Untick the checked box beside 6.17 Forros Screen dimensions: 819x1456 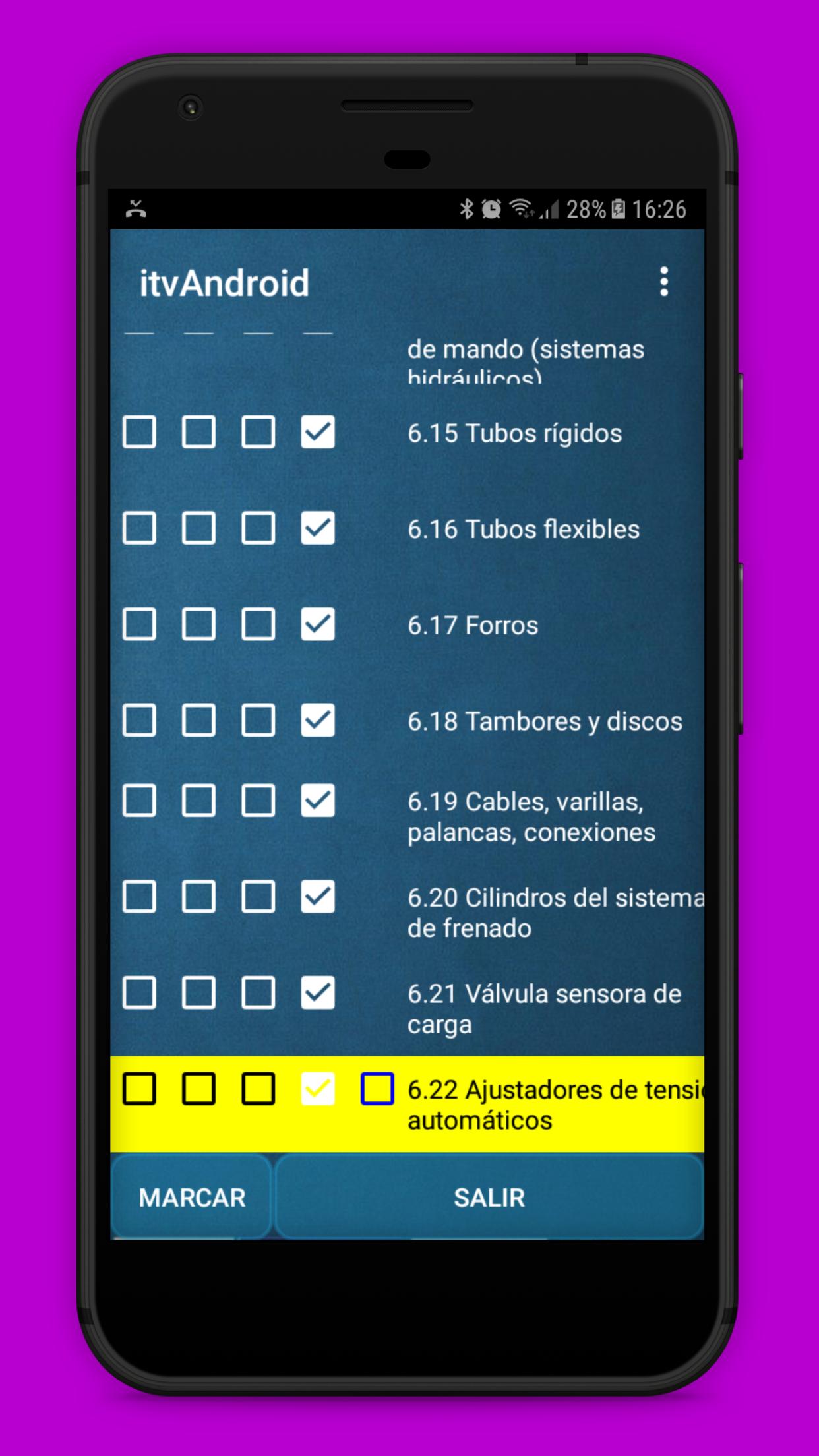[318, 624]
